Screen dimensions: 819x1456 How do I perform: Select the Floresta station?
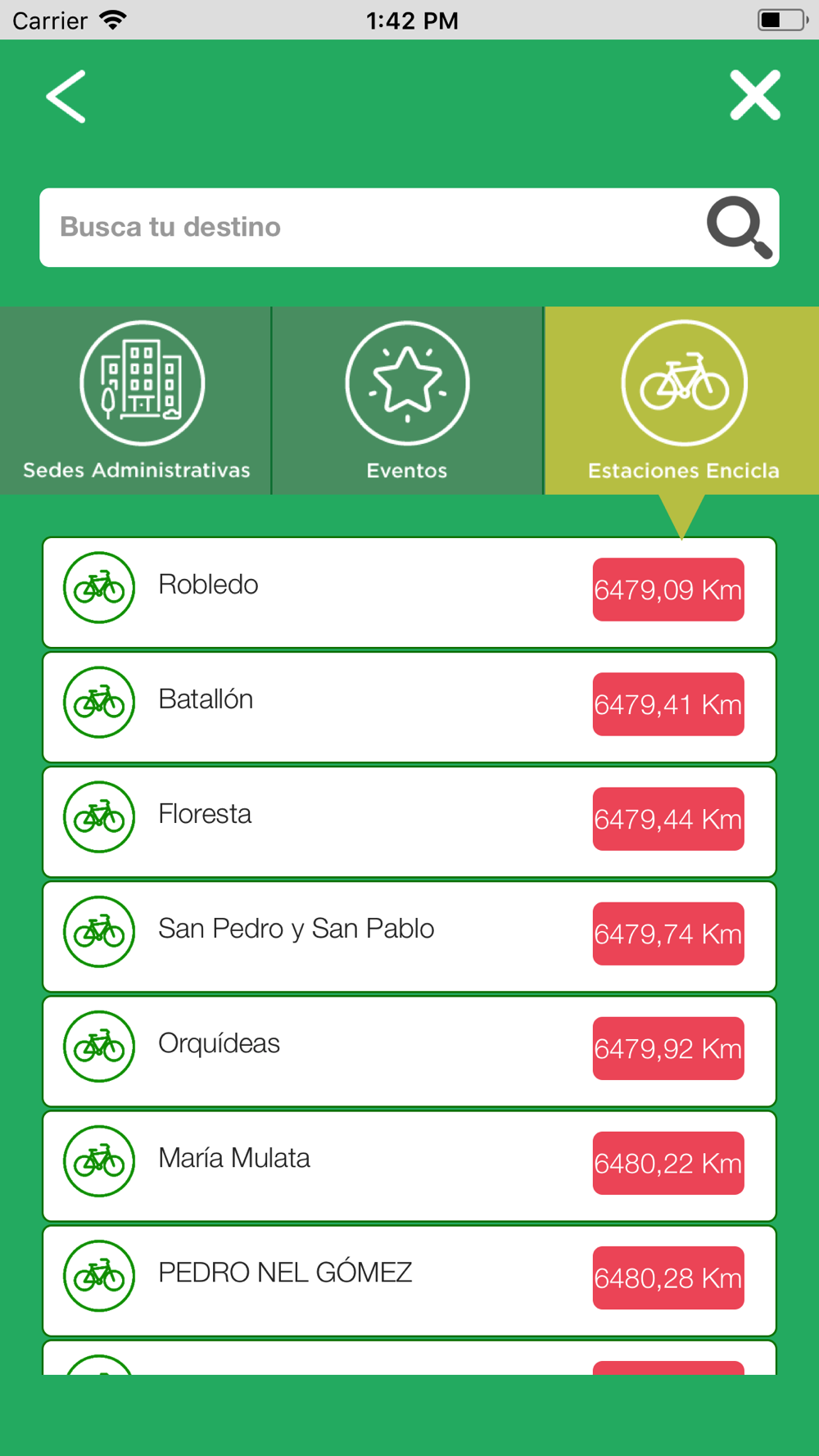409,821
